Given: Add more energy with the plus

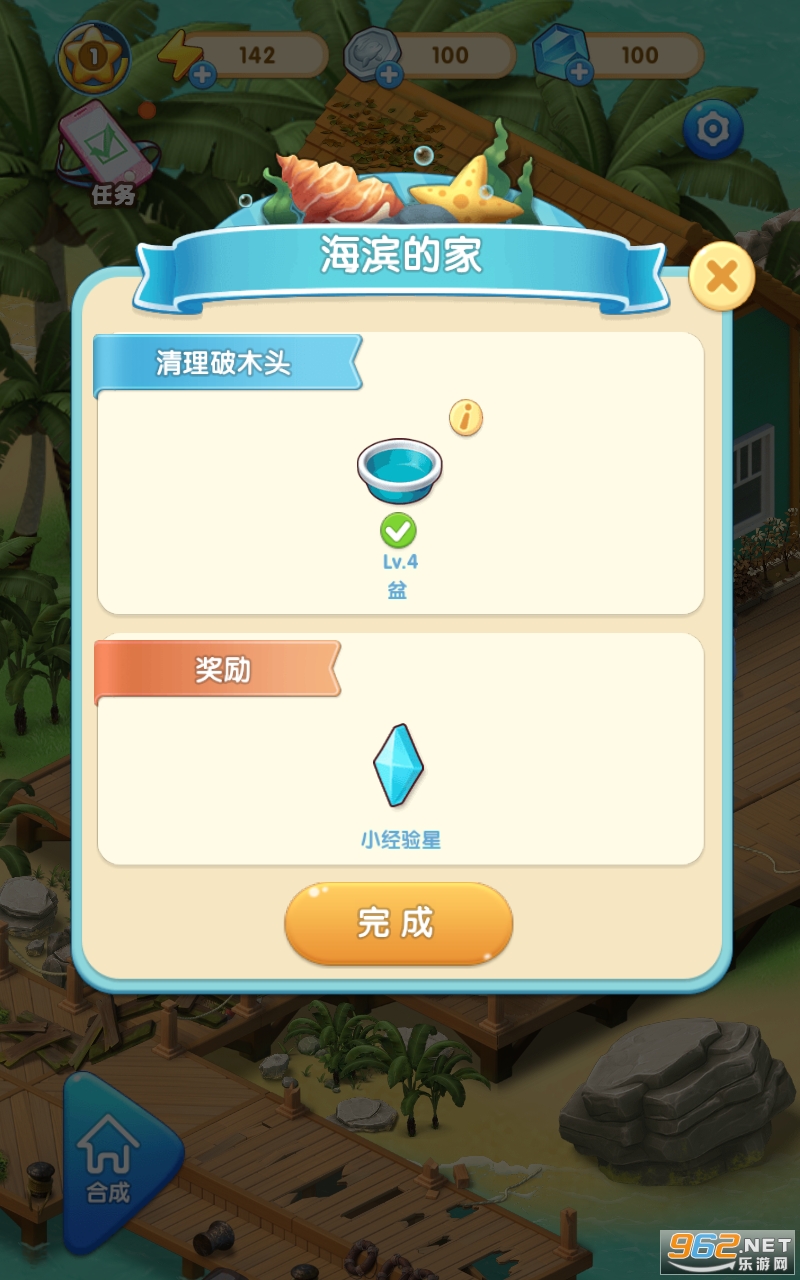Looking at the screenshot, I should [x=203, y=73].
